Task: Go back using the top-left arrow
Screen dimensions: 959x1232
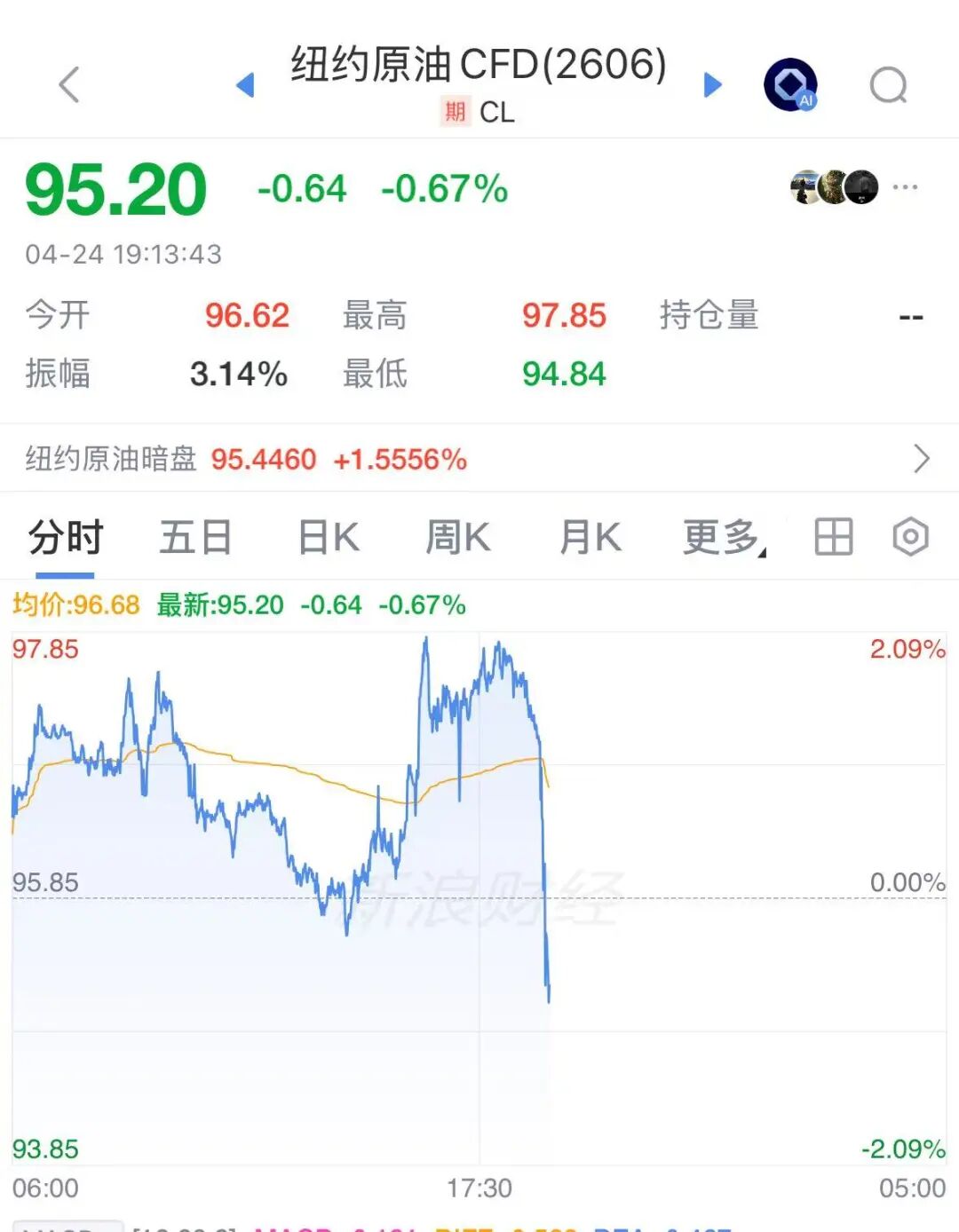Action: (69, 85)
